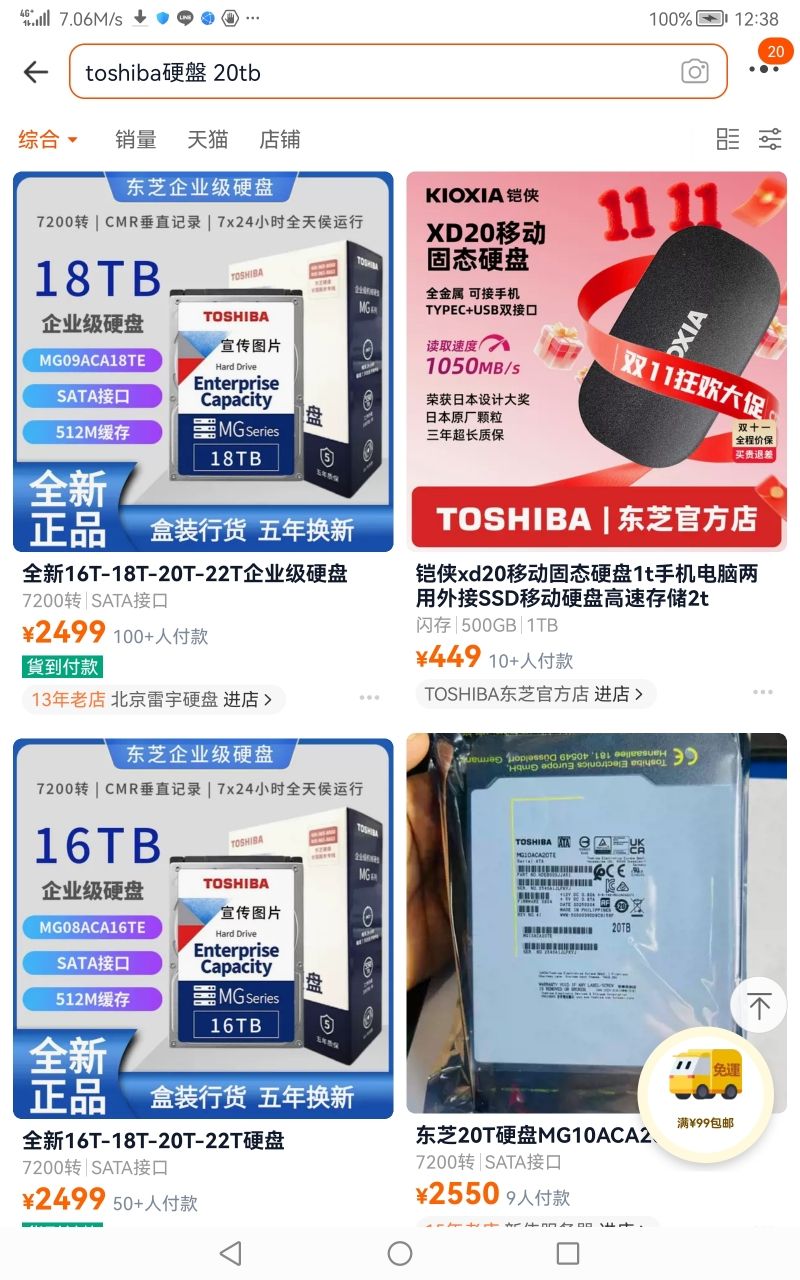Open the 16TB 东芝企业级硬盘 product
Viewport: 800px width, 1280px height.
(x=203, y=928)
